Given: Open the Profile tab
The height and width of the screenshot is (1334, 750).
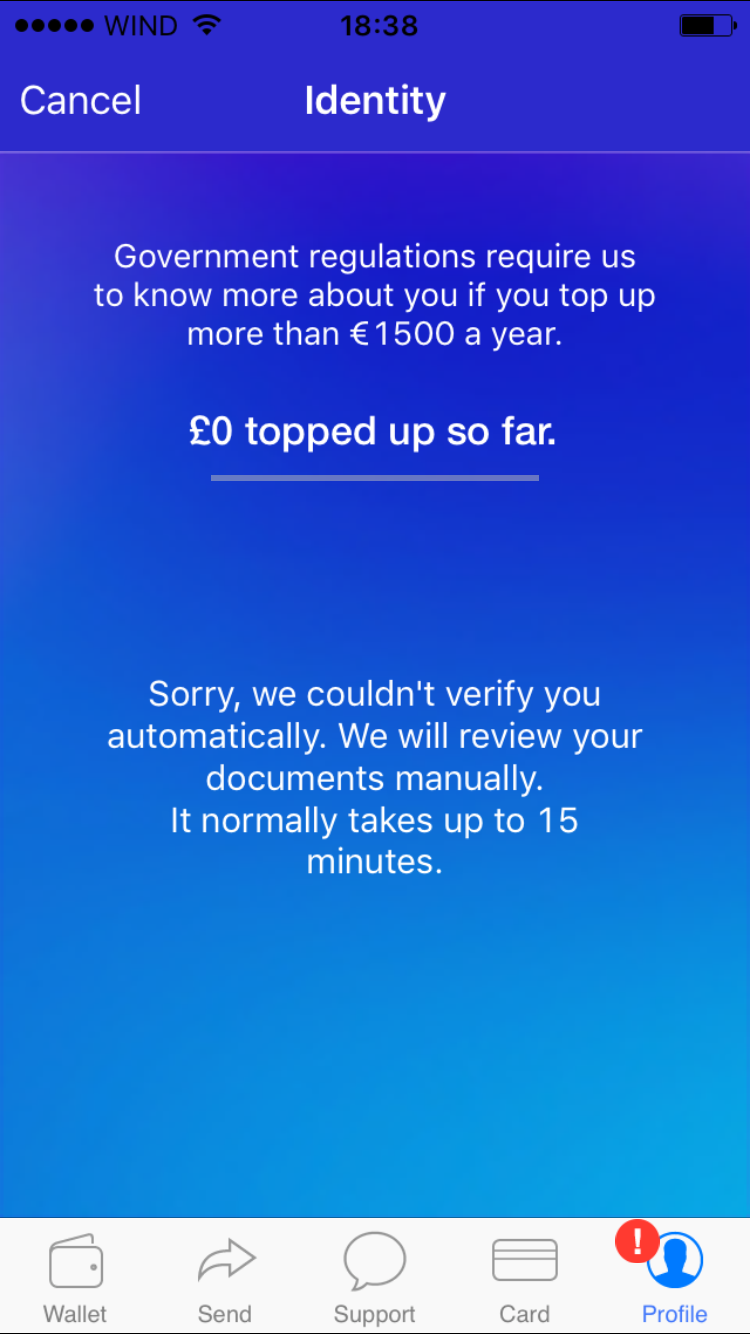Looking at the screenshot, I should 675,1278.
